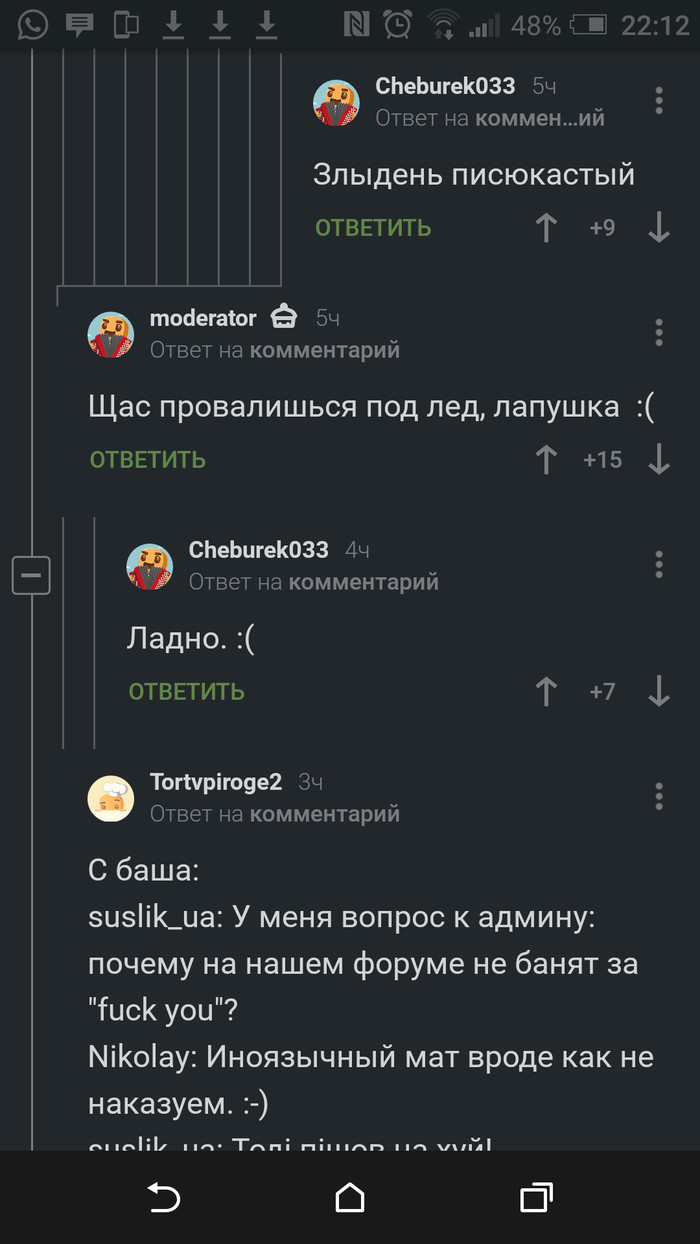The height and width of the screenshot is (1244, 700).
Task: Open overflow menu on "Ладно. :(" comment
Action: (x=658, y=564)
